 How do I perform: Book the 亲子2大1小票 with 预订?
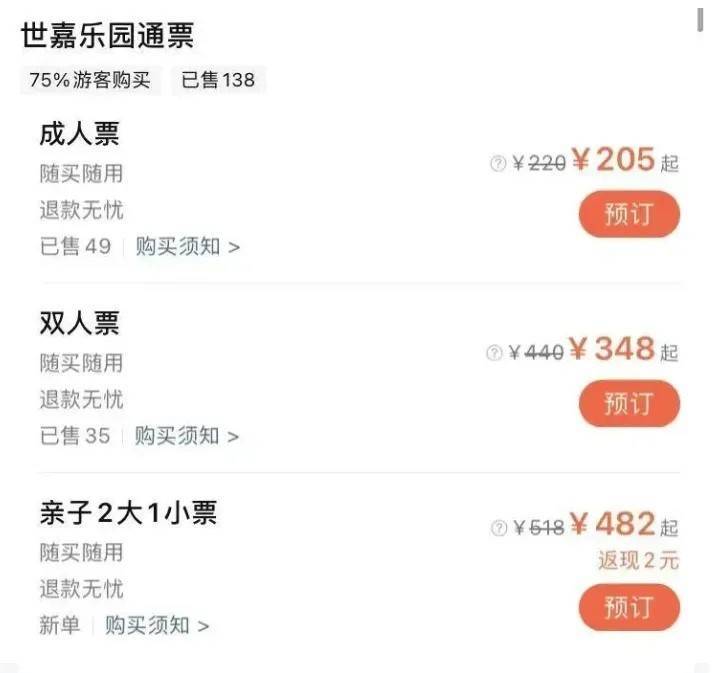coord(629,607)
